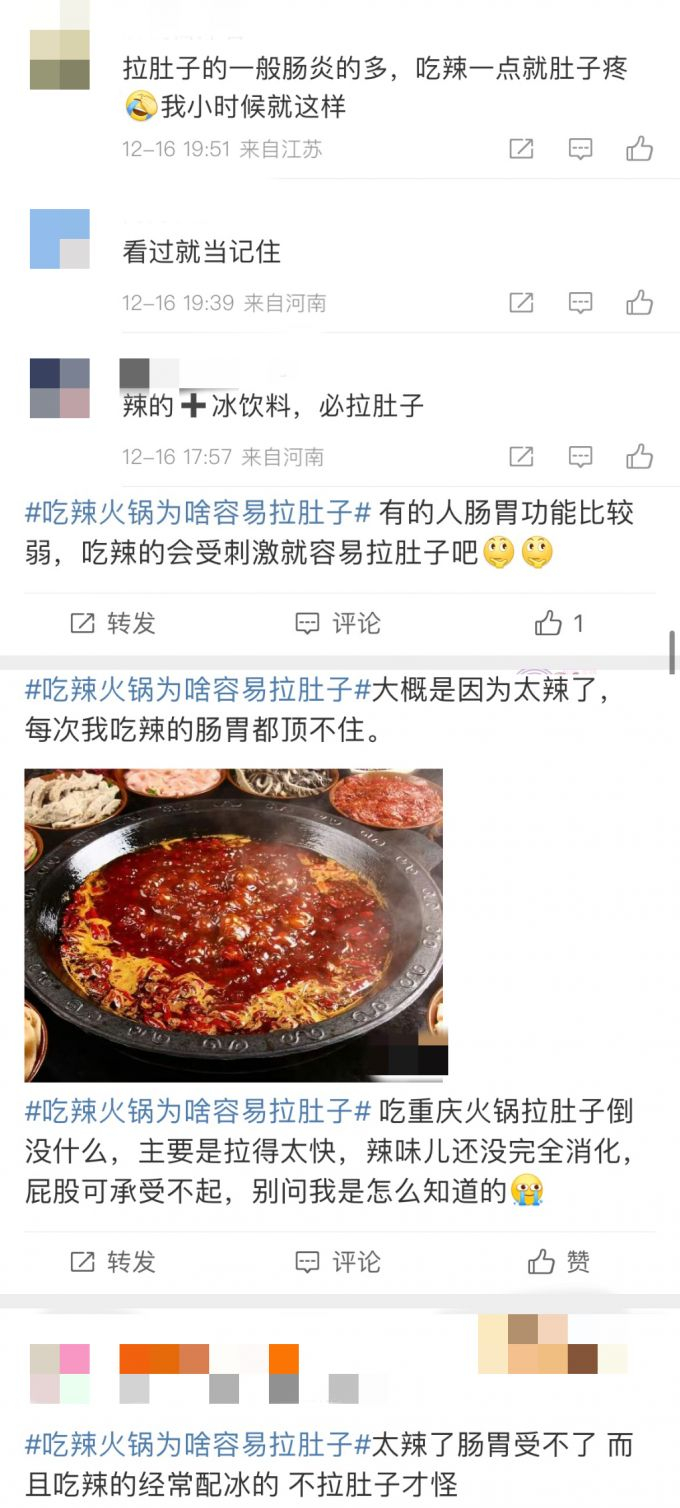Like the comment about 辣的 and 冰饮料

(x=639, y=457)
